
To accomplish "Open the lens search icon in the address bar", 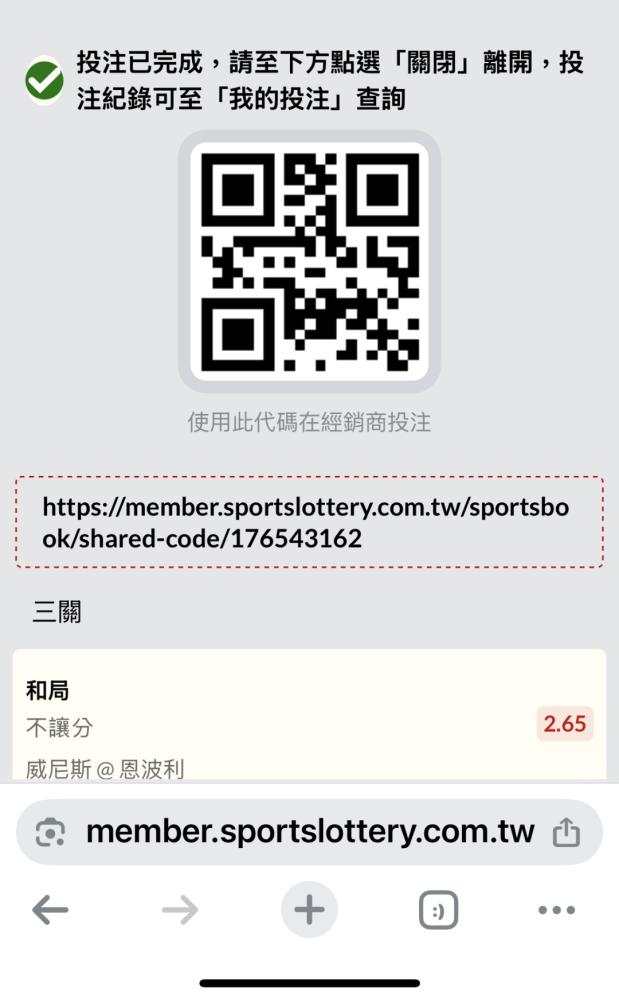I will click(50, 833).
